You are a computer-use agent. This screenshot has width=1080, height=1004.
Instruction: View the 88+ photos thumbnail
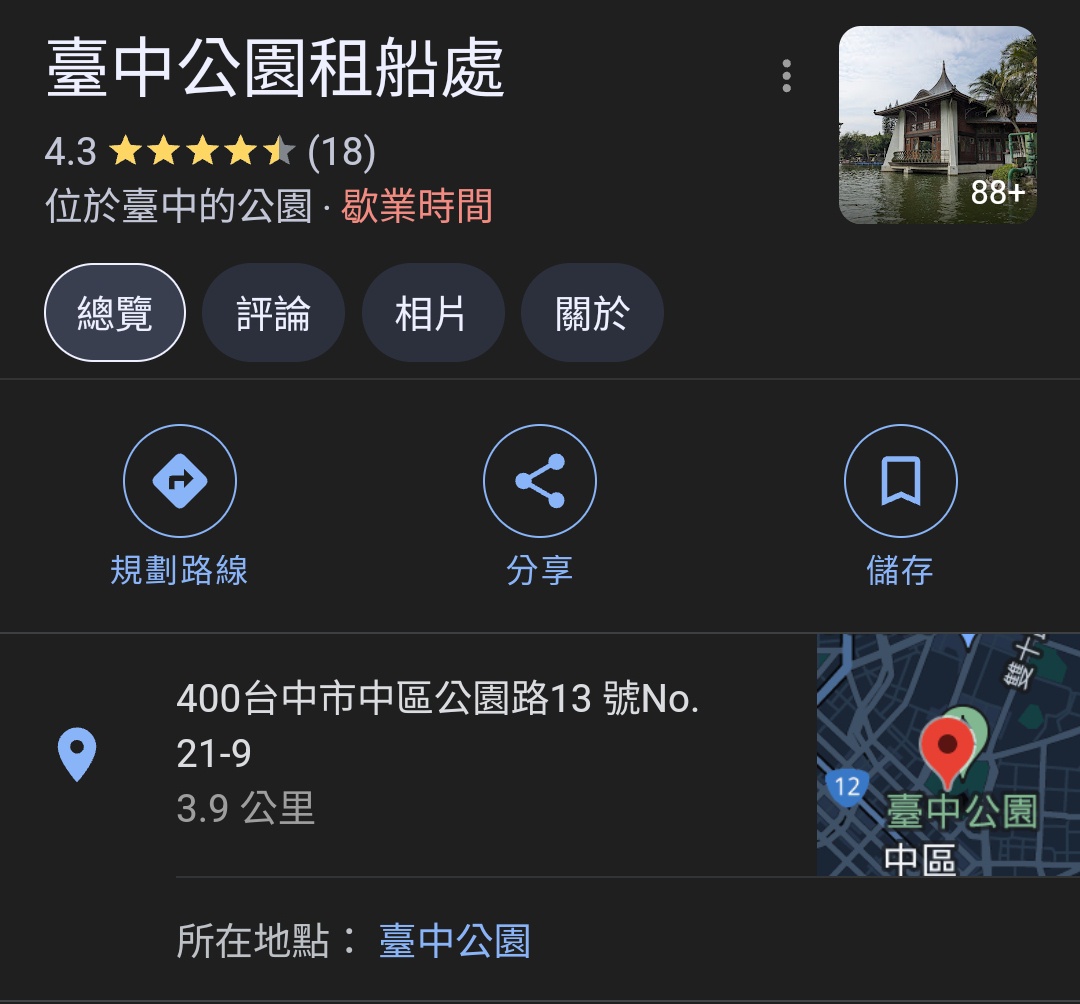coord(937,125)
